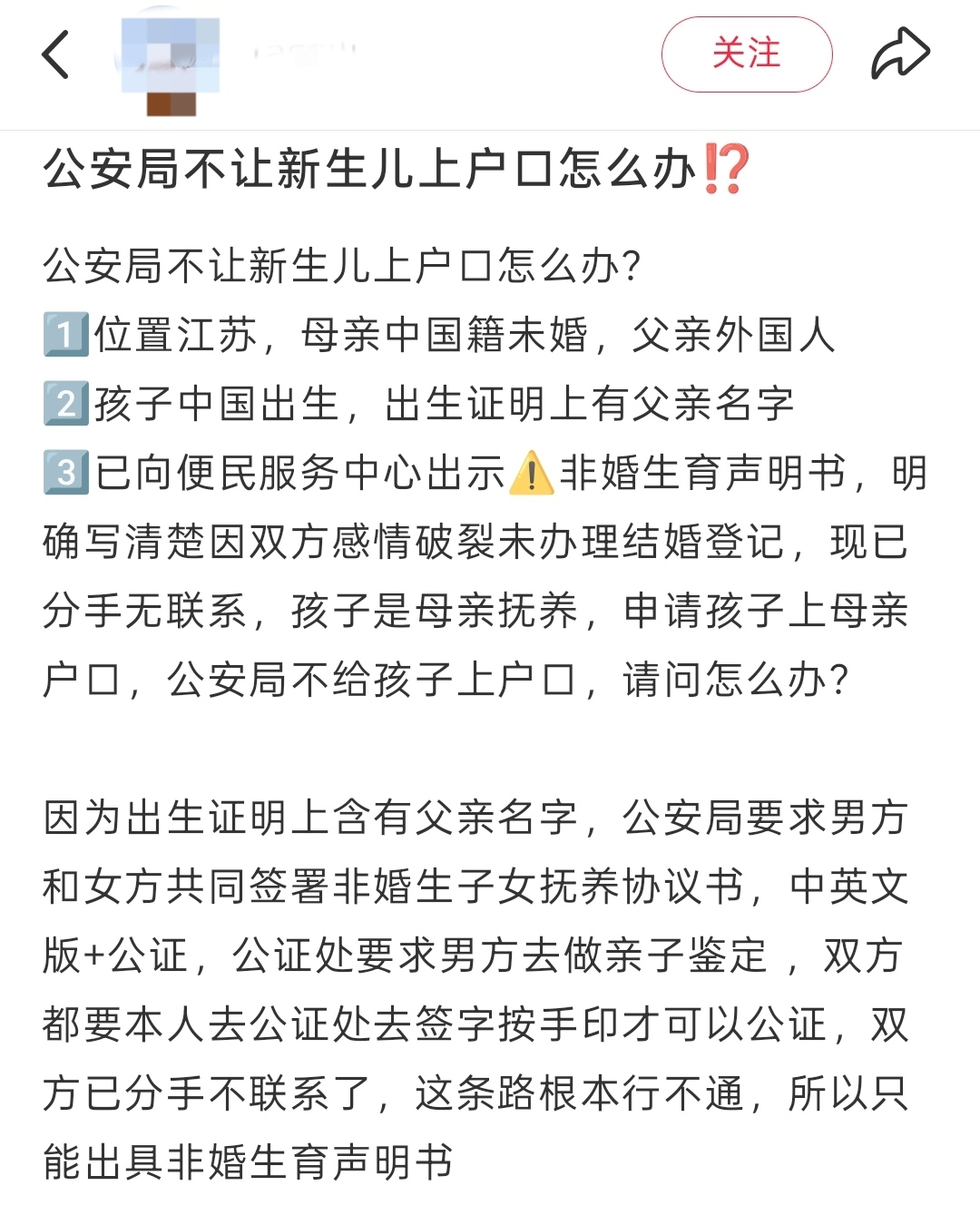Go back using the top-left arrow
Image resolution: width=980 pixels, height=1215 pixels.
point(55,54)
